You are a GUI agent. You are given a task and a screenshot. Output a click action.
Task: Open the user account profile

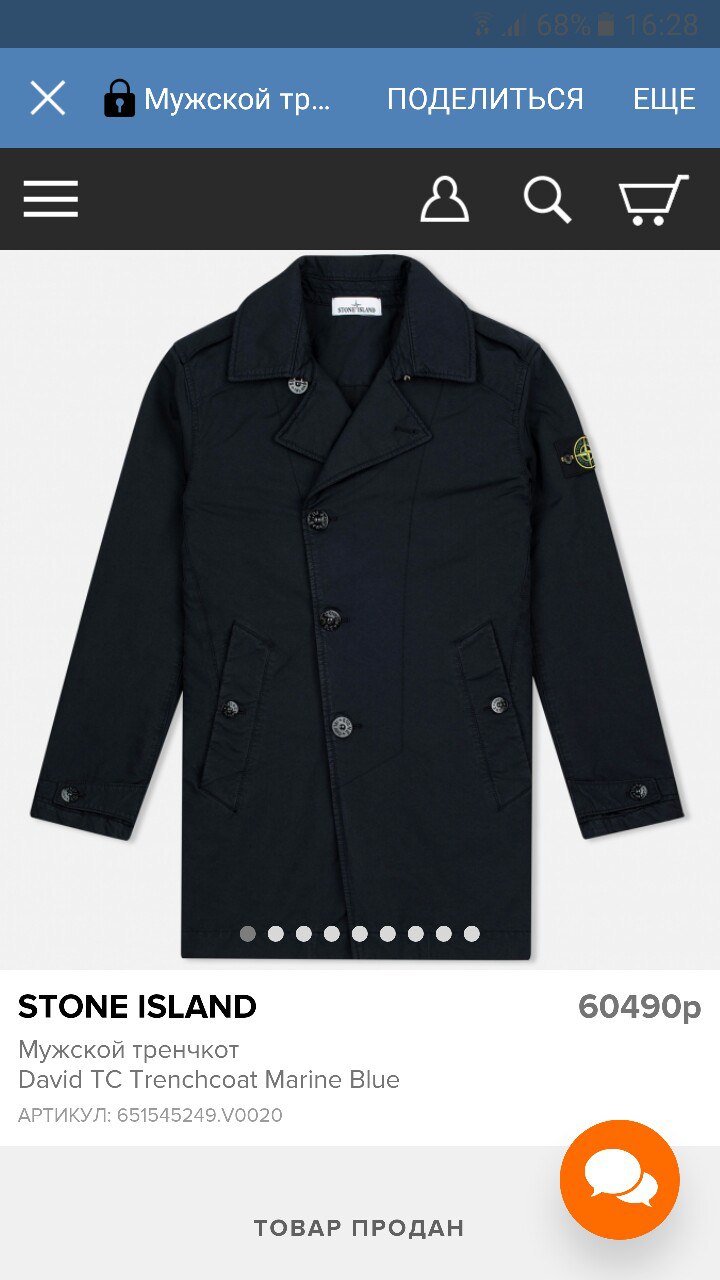pyautogui.click(x=444, y=199)
